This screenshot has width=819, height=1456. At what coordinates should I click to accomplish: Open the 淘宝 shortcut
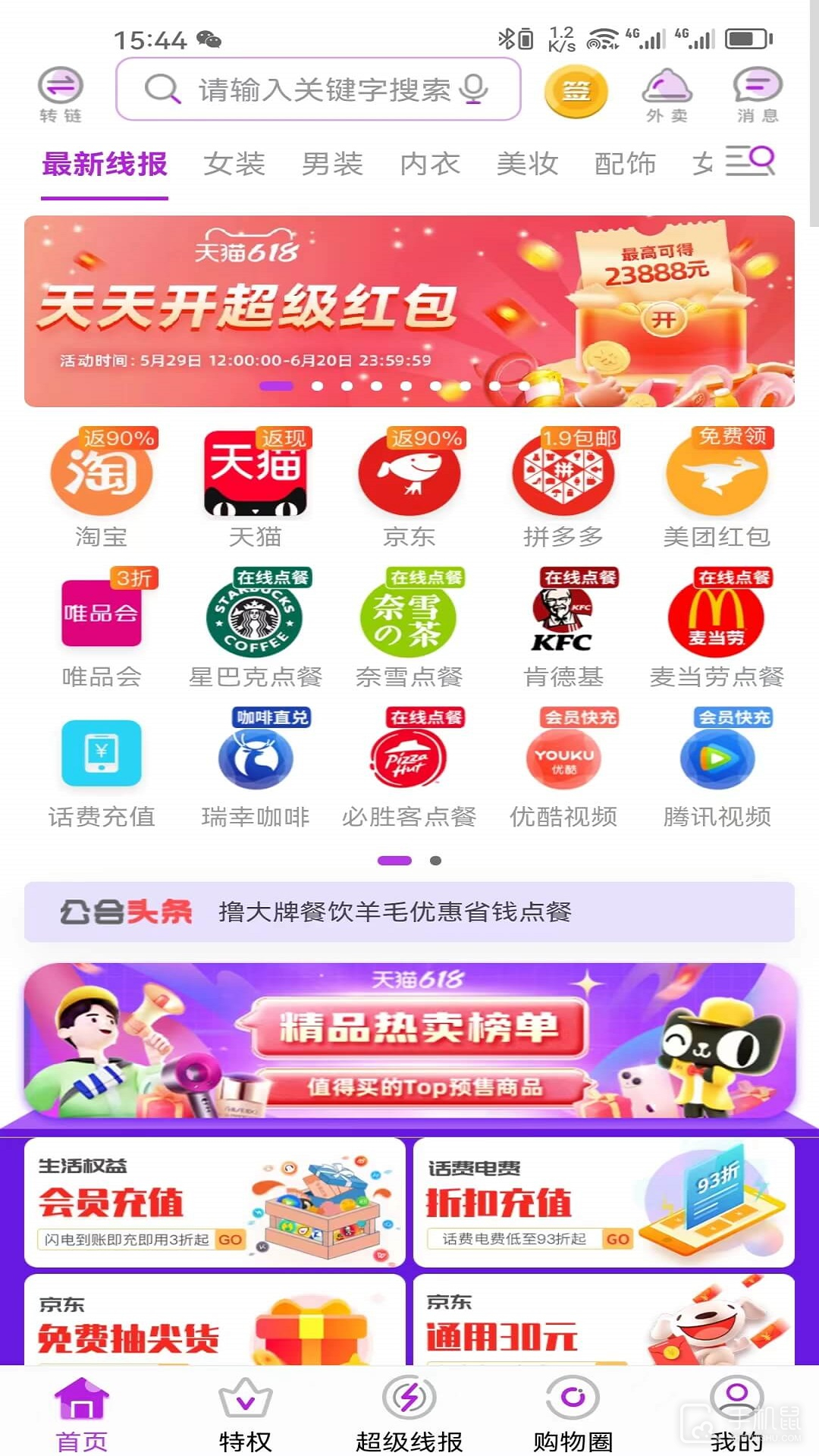pos(101,485)
